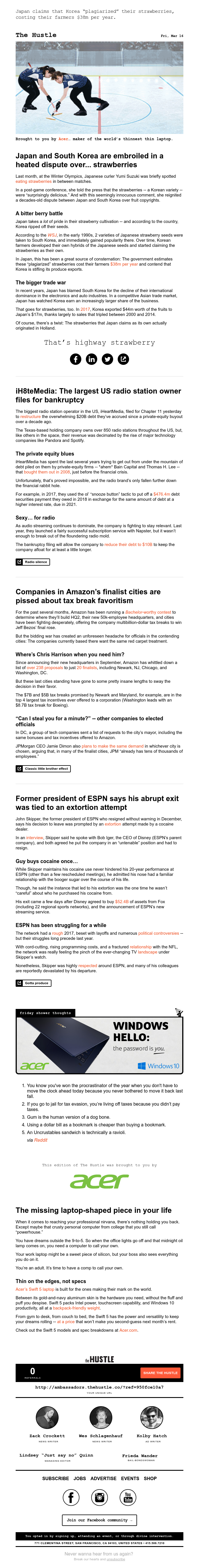Follow the 'via Reddit' link
Screen dimensions: 199x1568
coord(40,1140)
